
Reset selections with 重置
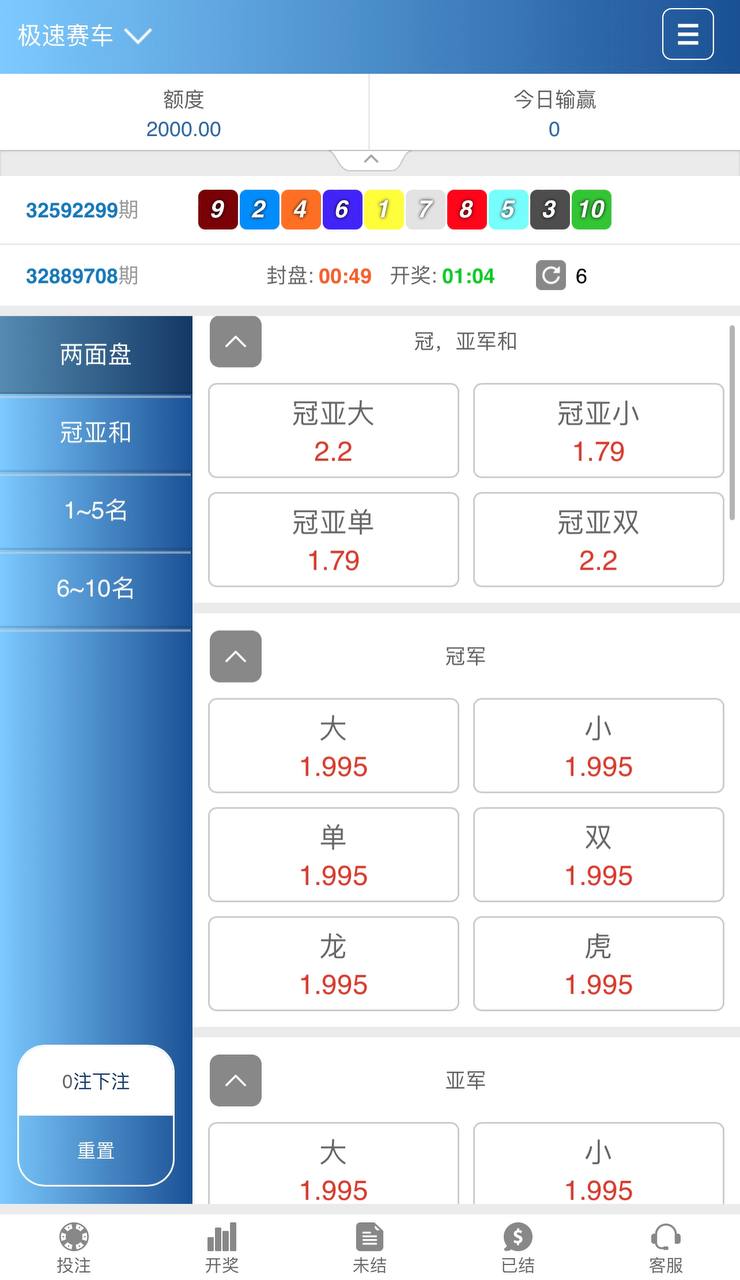[96, 1151]
